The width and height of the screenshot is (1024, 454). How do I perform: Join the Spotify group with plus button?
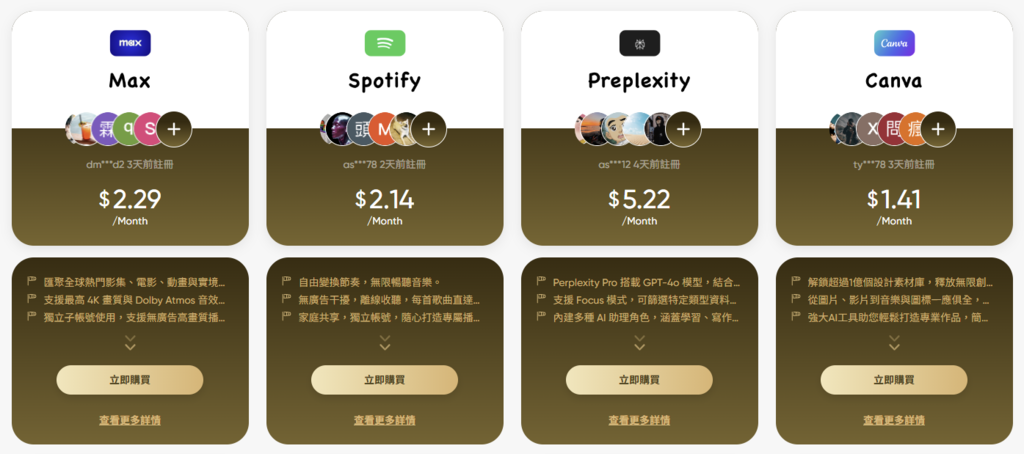(429, 129)
